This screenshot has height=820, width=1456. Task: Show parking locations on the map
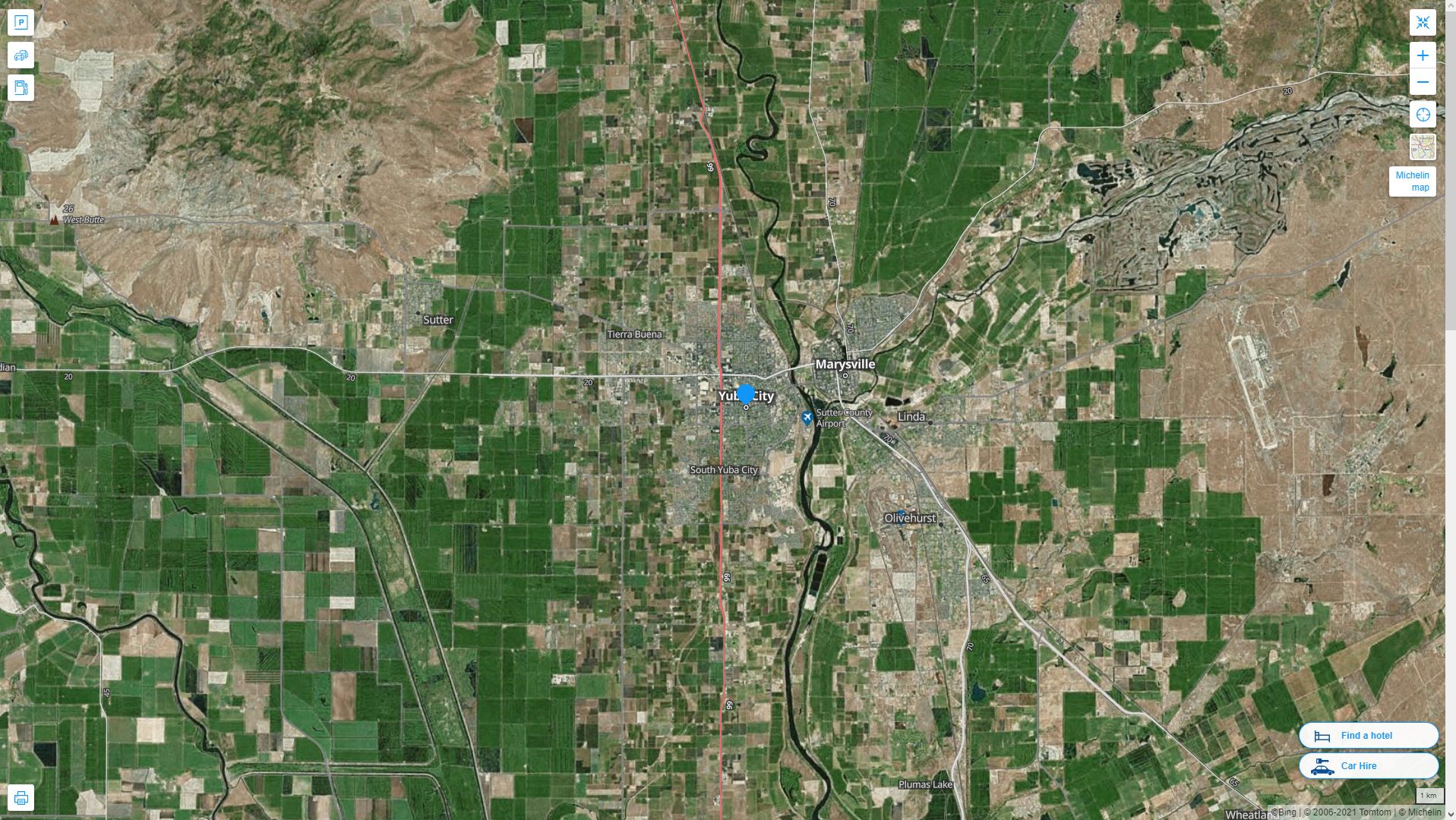[x=21, y=22]
